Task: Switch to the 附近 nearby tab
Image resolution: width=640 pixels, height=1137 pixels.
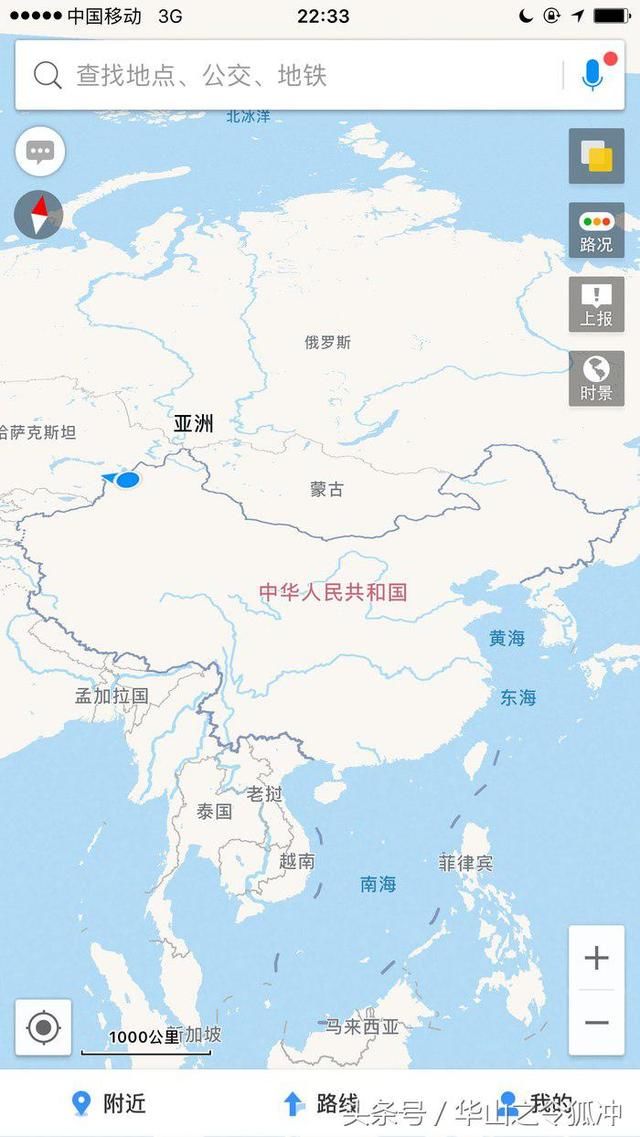Action: (109, 1103)
